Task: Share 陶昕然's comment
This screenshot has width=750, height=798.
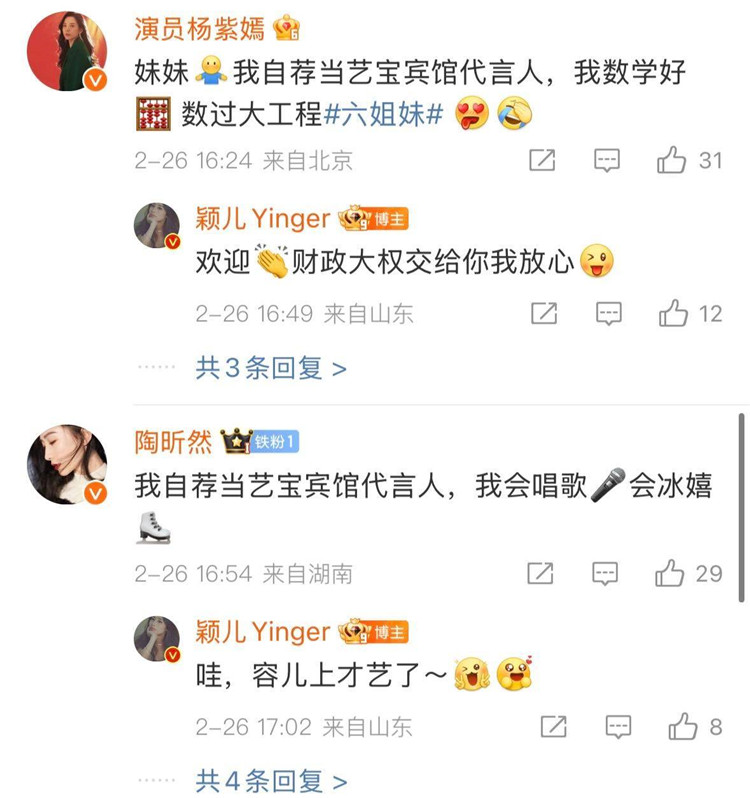Action: (540, 573)
